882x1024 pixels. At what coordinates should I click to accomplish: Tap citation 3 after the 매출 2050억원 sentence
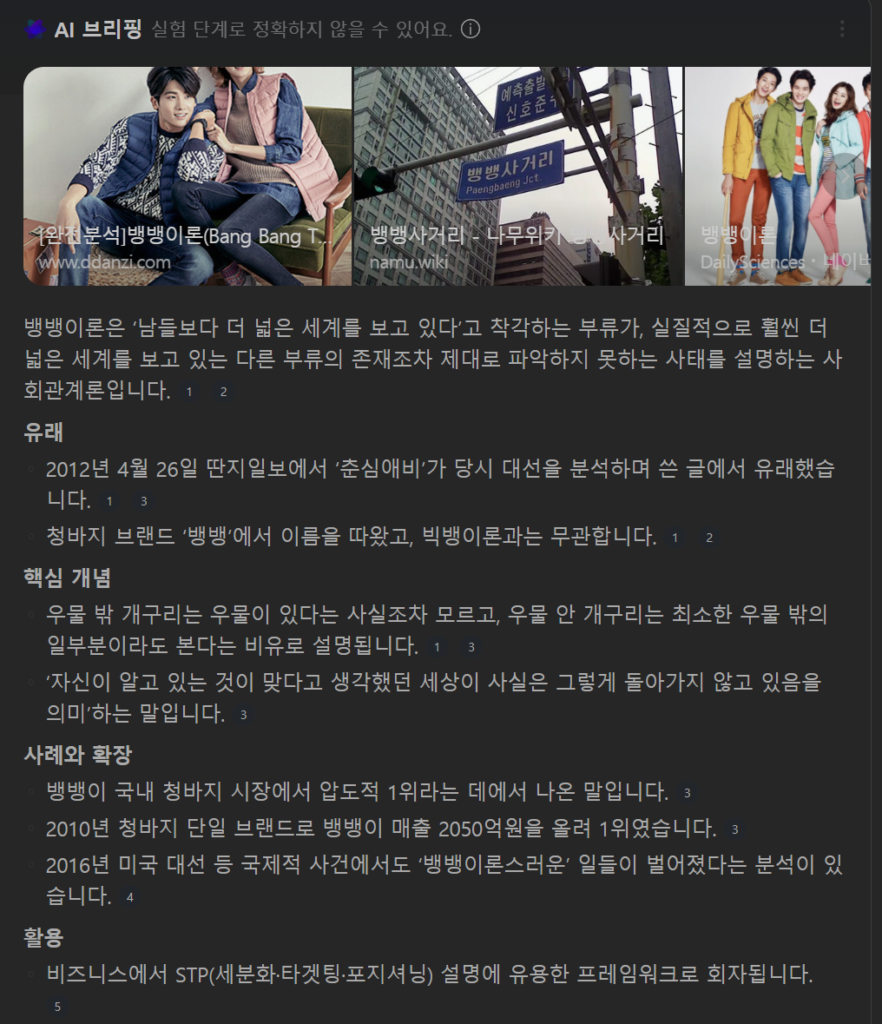point(735,830)
